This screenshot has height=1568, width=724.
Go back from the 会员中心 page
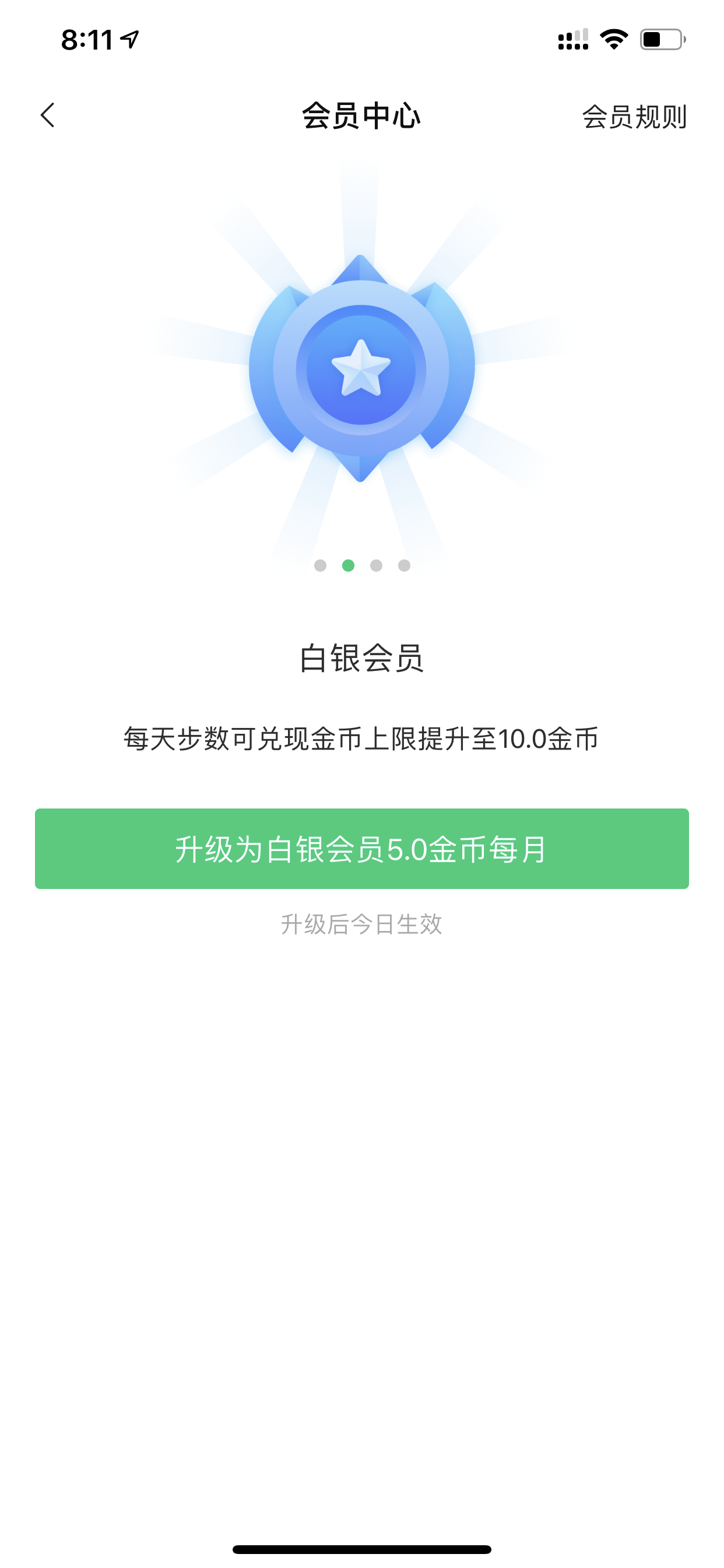47,115
